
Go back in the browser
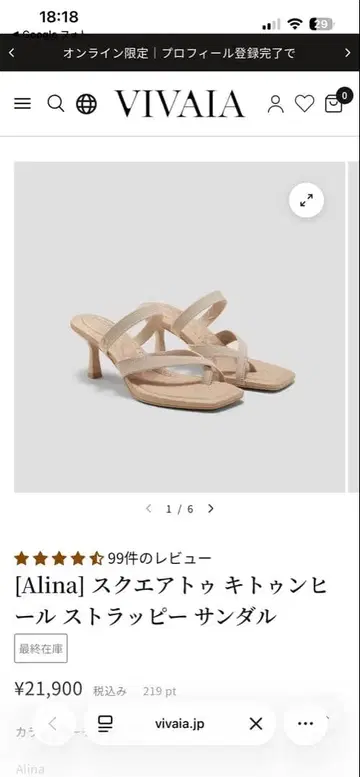[x=54, y=724]
